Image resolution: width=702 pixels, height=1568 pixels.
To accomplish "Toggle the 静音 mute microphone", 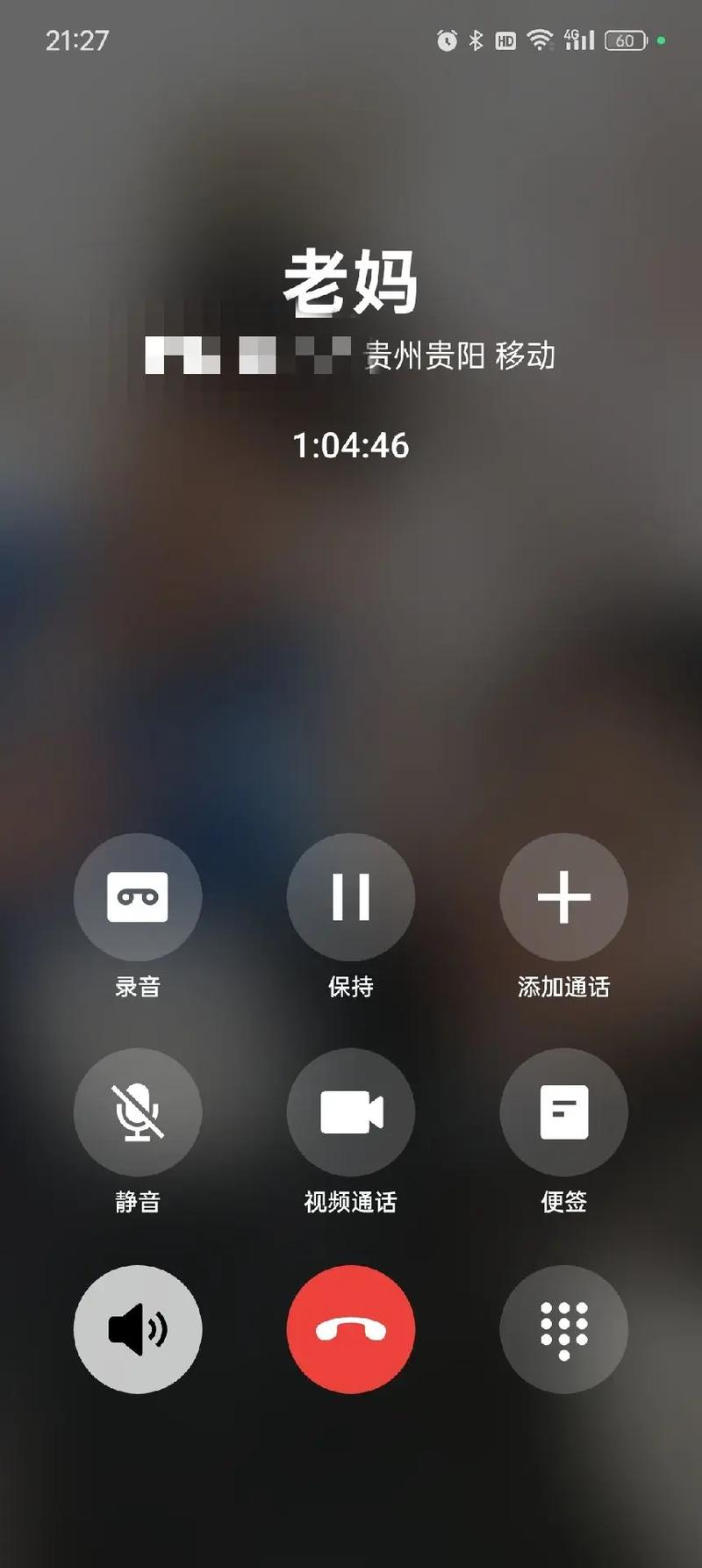I will [138, 1111].
